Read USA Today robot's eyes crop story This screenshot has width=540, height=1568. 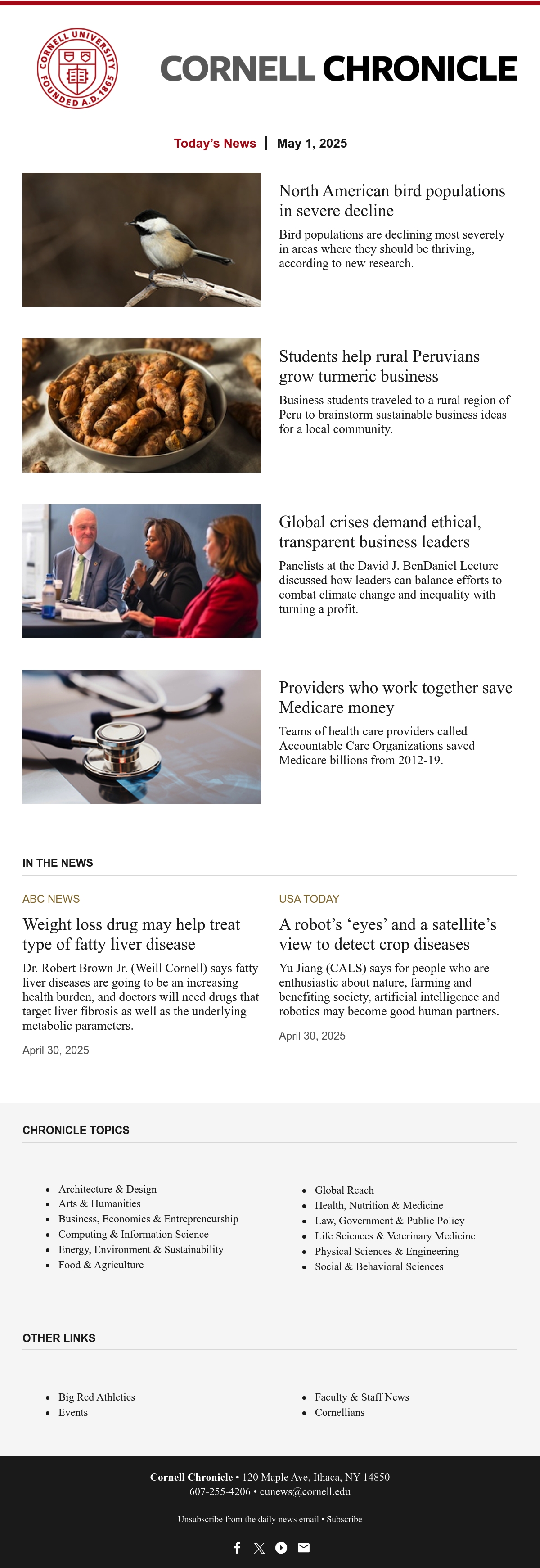point(387,934)
